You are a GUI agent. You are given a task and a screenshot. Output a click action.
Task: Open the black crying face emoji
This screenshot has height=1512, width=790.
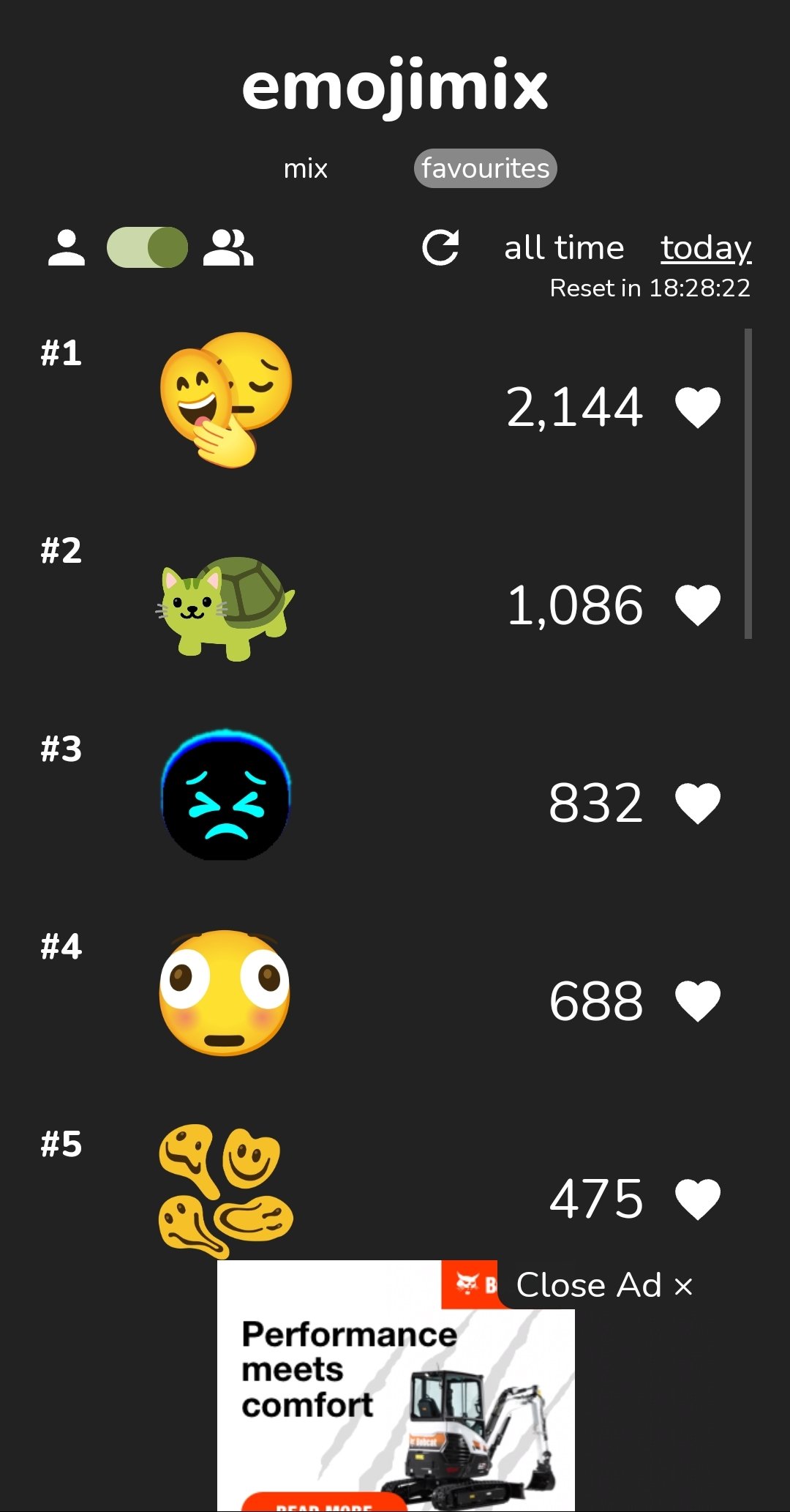pos(226,795)
